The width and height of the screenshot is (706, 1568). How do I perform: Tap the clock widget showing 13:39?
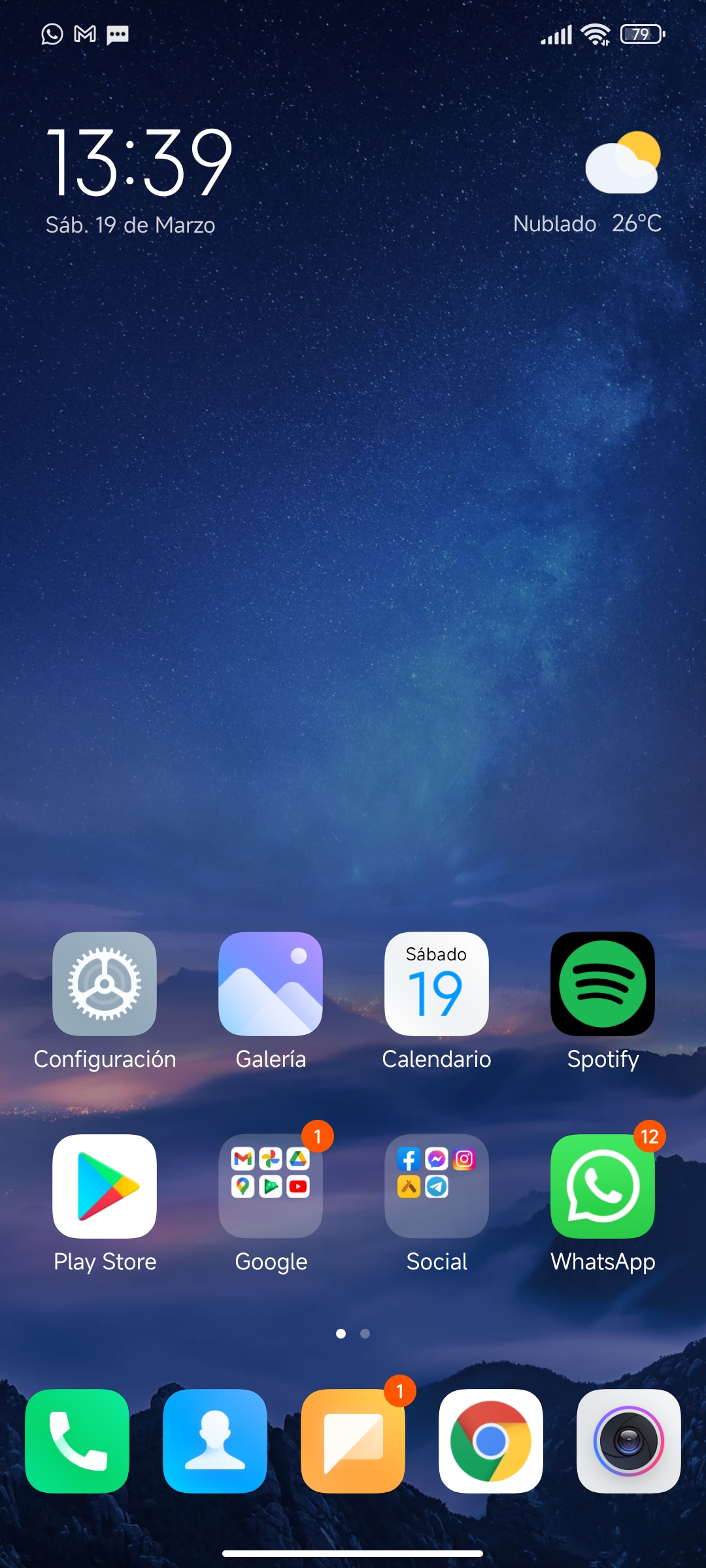tap(139, 162)
